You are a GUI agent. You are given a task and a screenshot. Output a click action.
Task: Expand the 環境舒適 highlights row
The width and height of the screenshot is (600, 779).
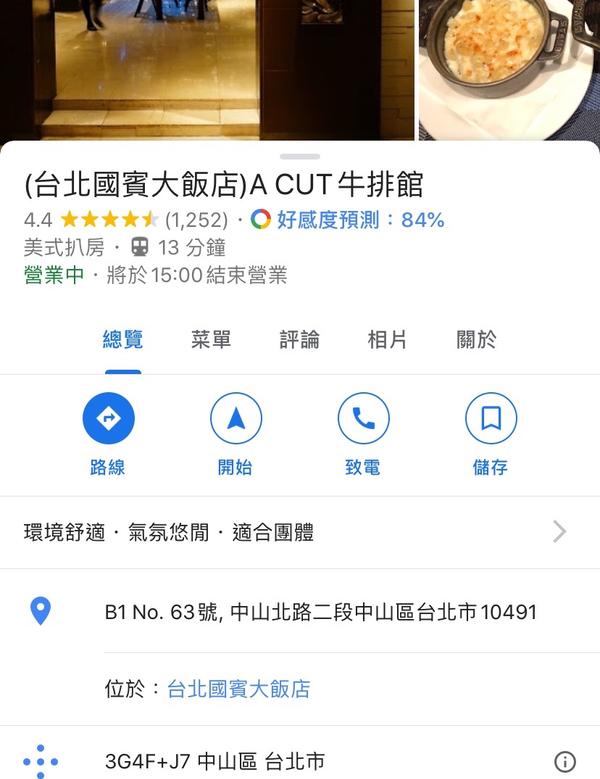[300, 532]
